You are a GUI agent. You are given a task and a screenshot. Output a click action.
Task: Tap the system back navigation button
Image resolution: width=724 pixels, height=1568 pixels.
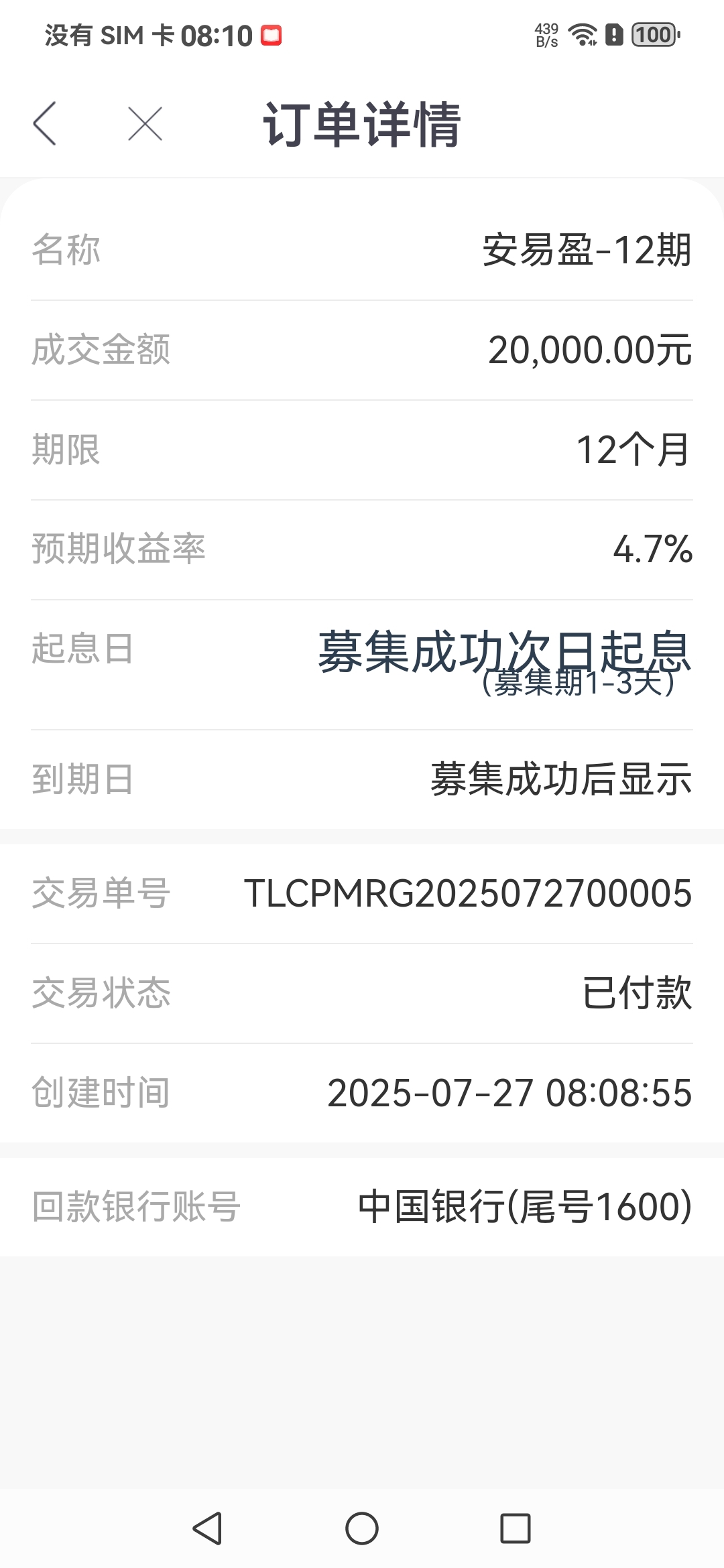click(x=207, y=1528)
